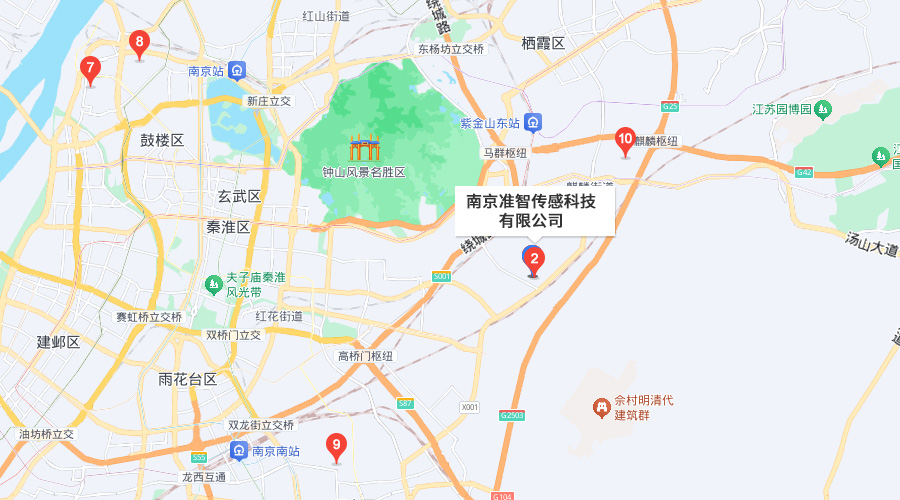900x500 pixels.
Task: Select map marker number 10
Action: [625, 140]
